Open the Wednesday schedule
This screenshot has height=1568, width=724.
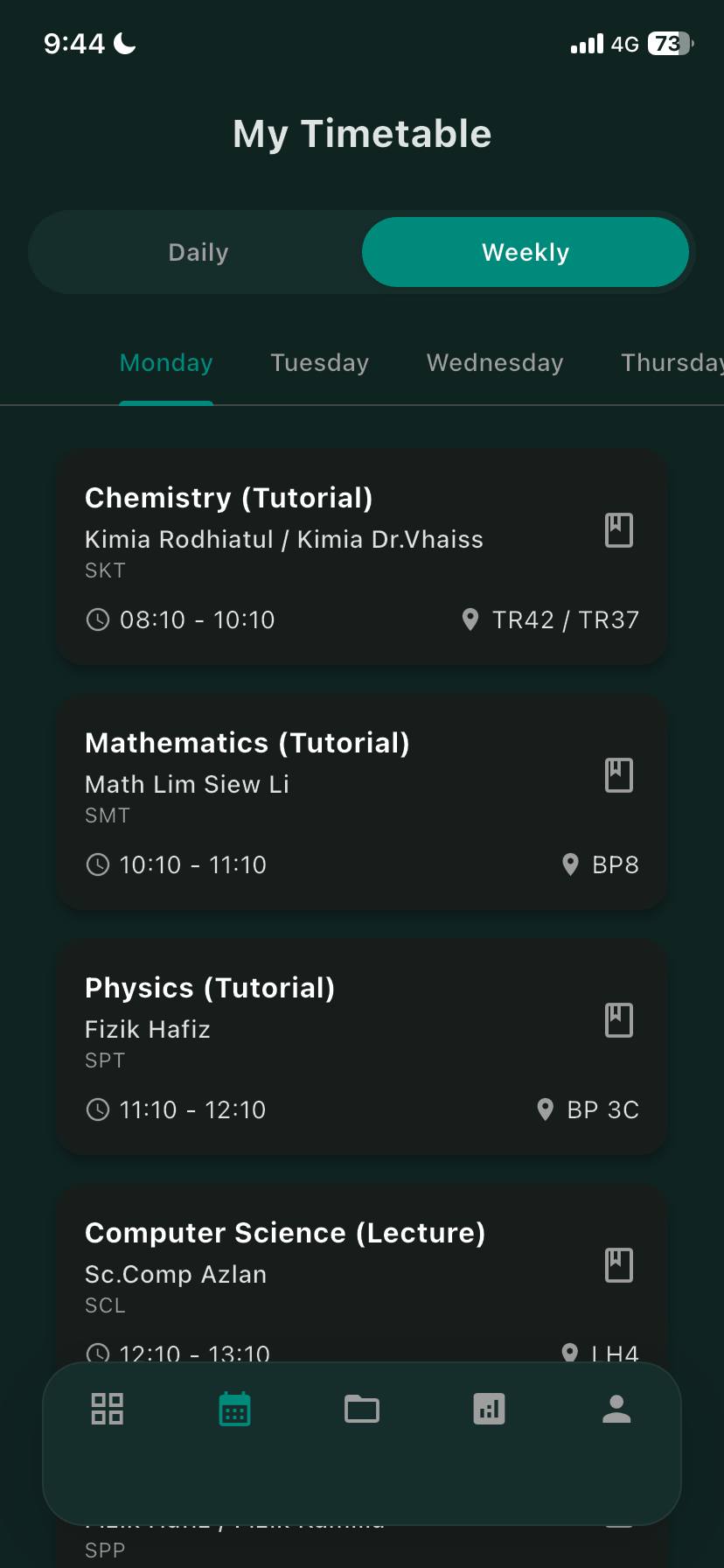pos(494,362)
